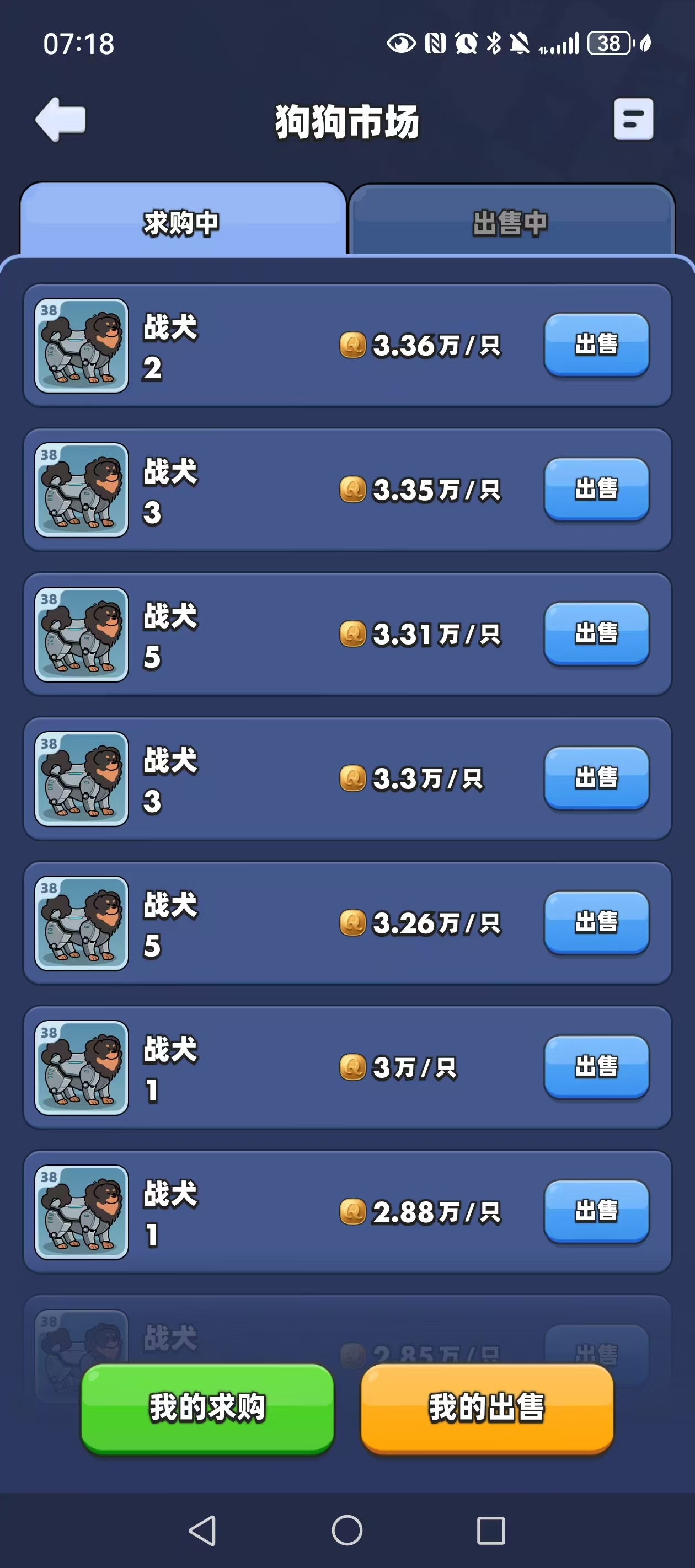This screenshot has width=695, height=1568.
Task: Open the records icon at top right
Action: click(633, 119)
